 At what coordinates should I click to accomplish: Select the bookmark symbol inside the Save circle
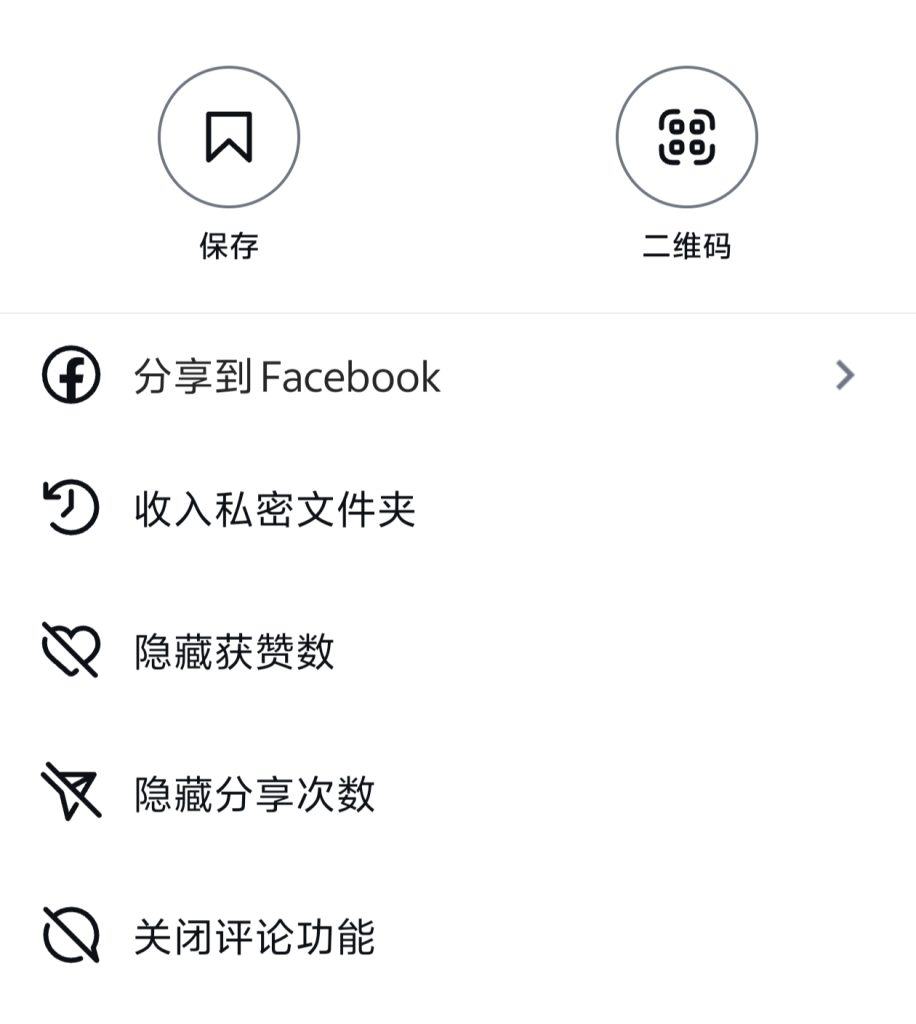pos(229,137)
